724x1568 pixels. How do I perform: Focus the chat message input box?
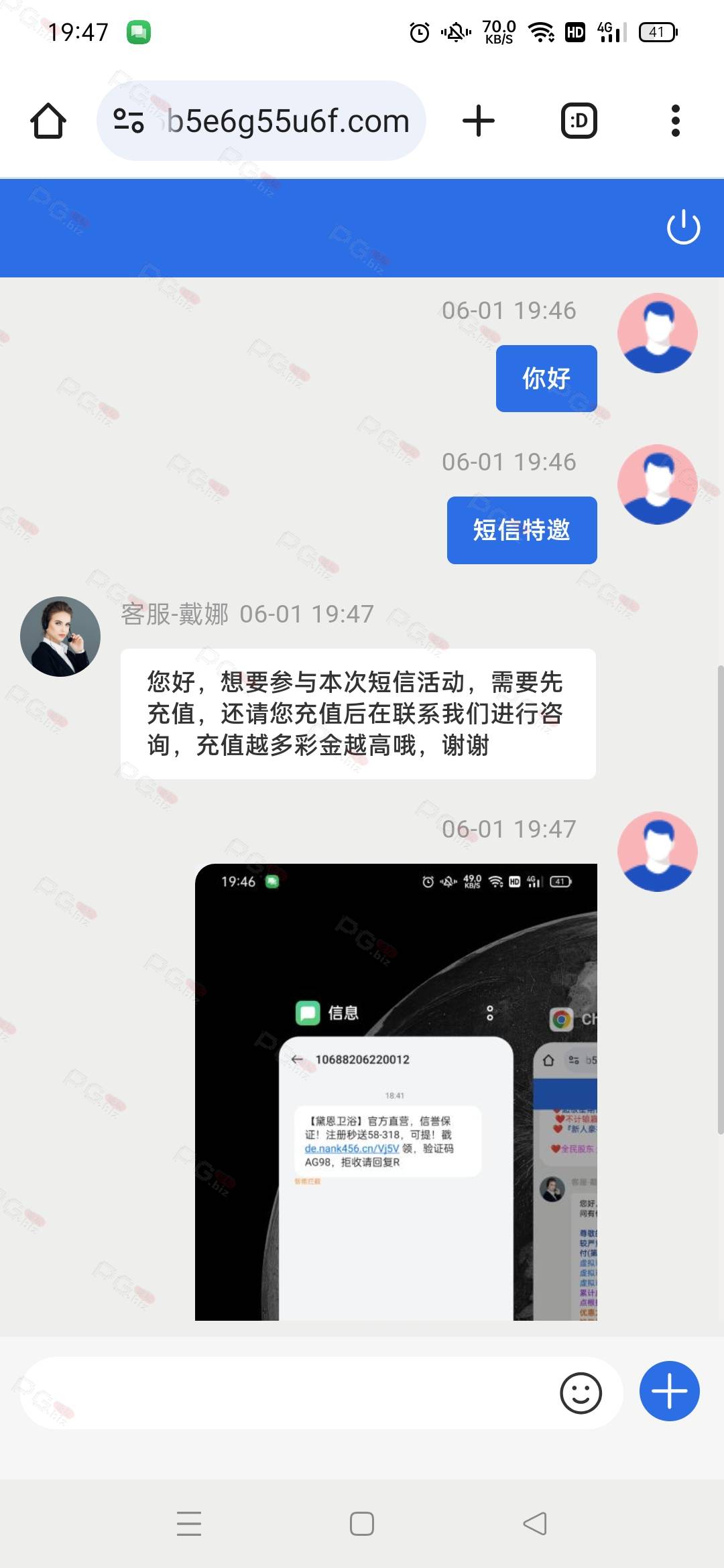click(x=288, y=1393)
